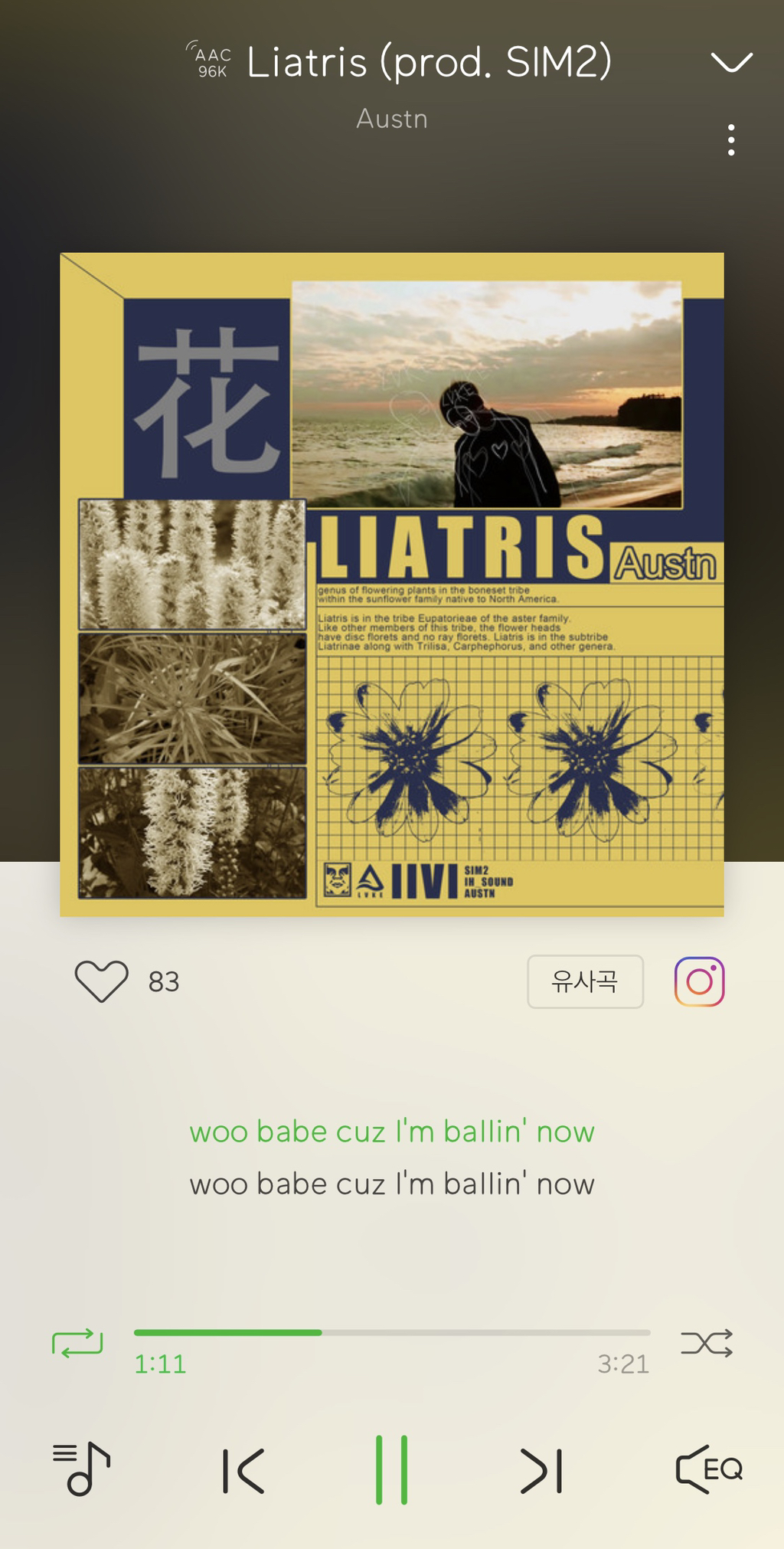Tap the playback progress bar to seek
Screen dimensions: 784x1549
click(392, 1333)
